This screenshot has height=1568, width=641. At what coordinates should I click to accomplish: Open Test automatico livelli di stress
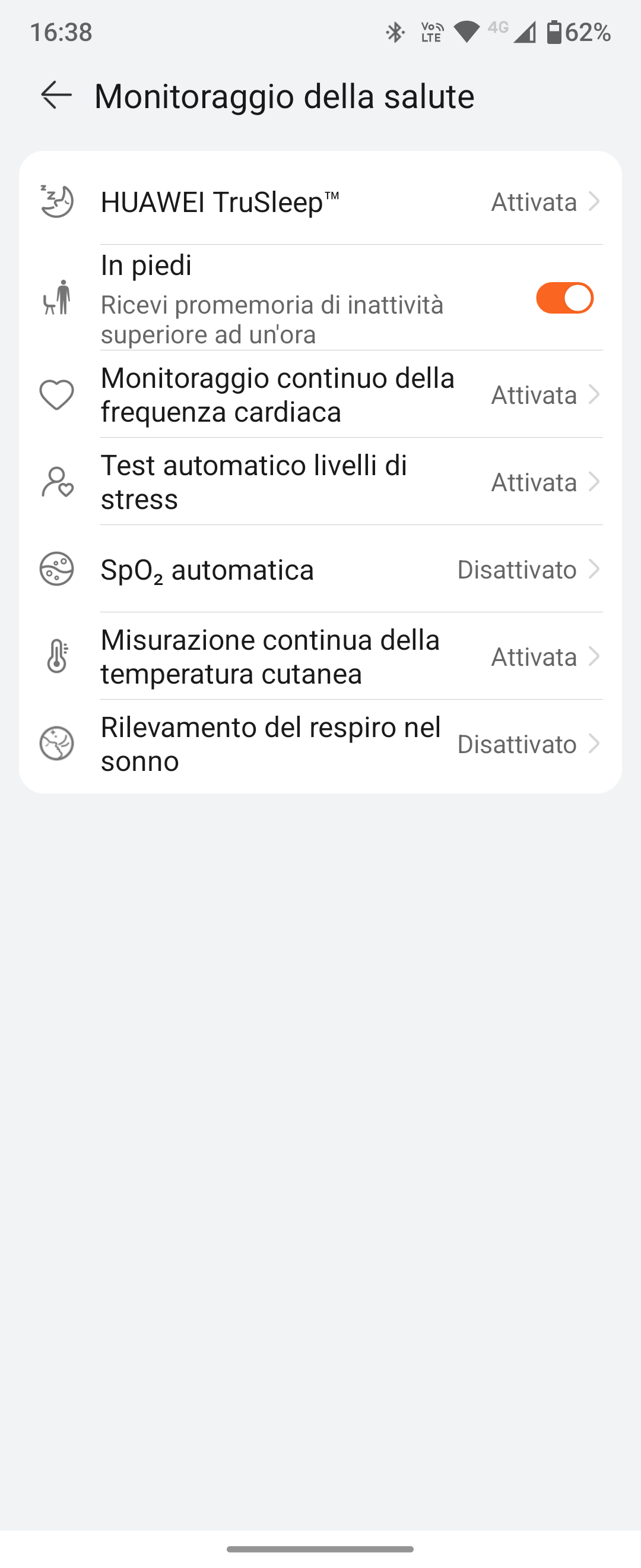(x=320, y=482)
